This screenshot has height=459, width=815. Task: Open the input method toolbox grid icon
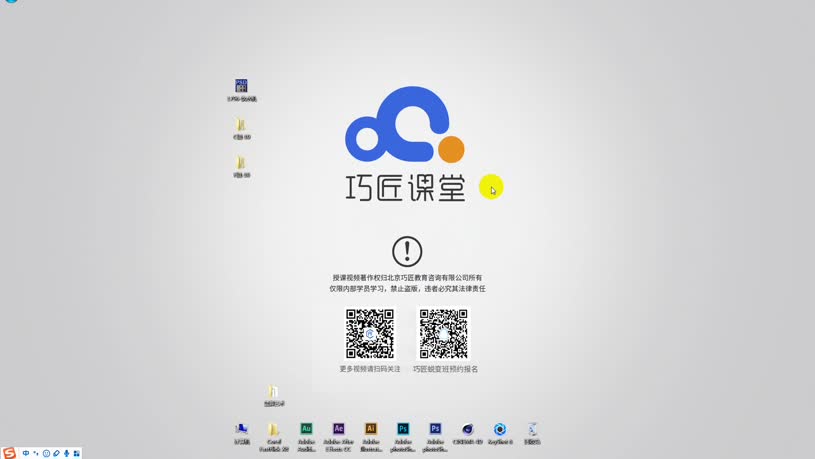pyautogui.click(x=77, y=453)
